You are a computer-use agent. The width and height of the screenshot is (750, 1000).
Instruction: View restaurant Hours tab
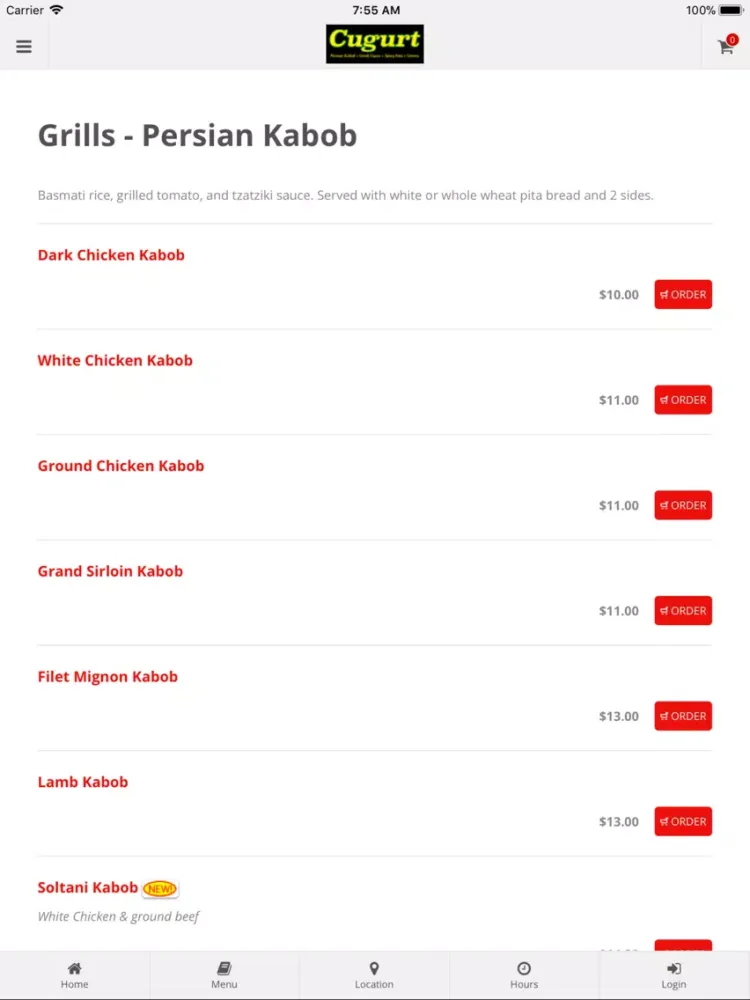[524, 975]
